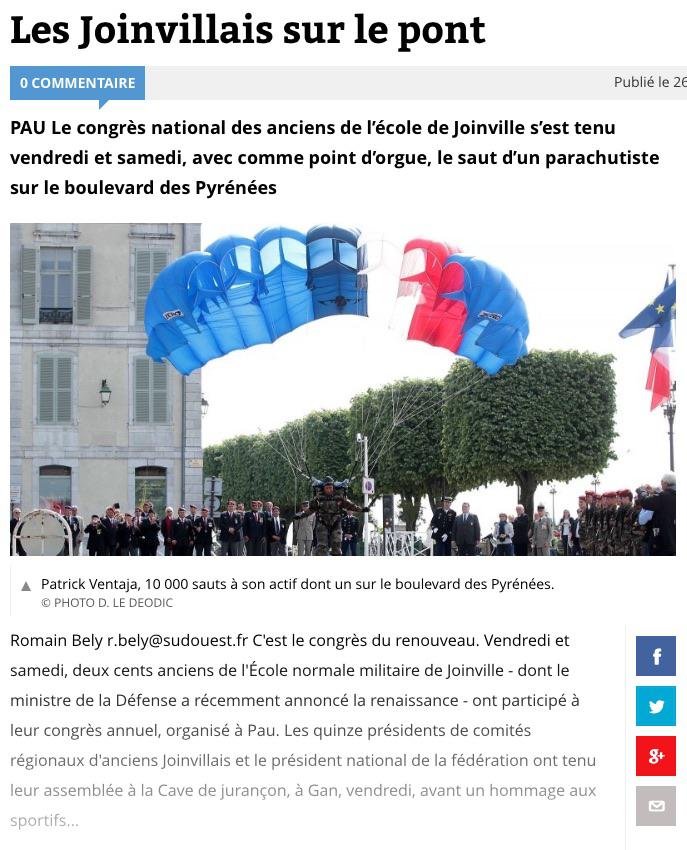
Task: Share the article on Twitter
Action: click(656, 706)
